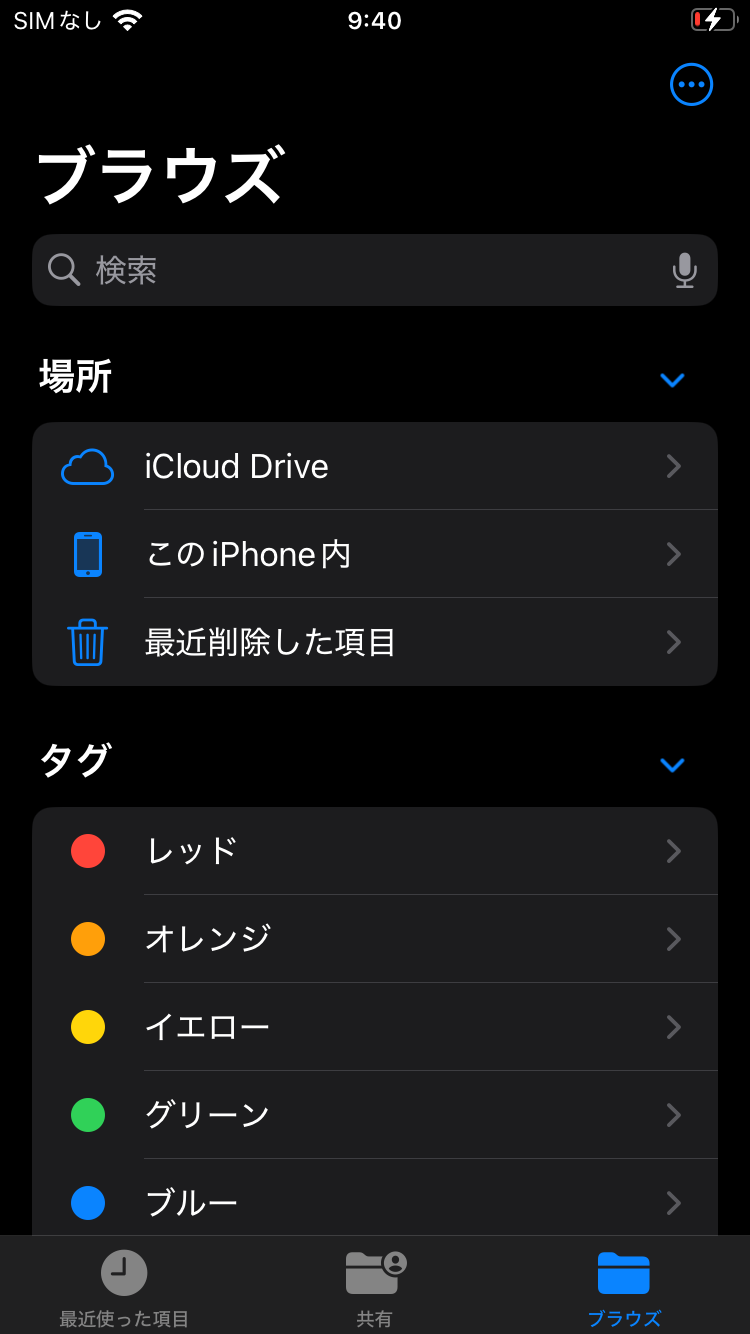Open iCloud Drive
This screenshot has width=750, height=1334.
pos(374,467)
